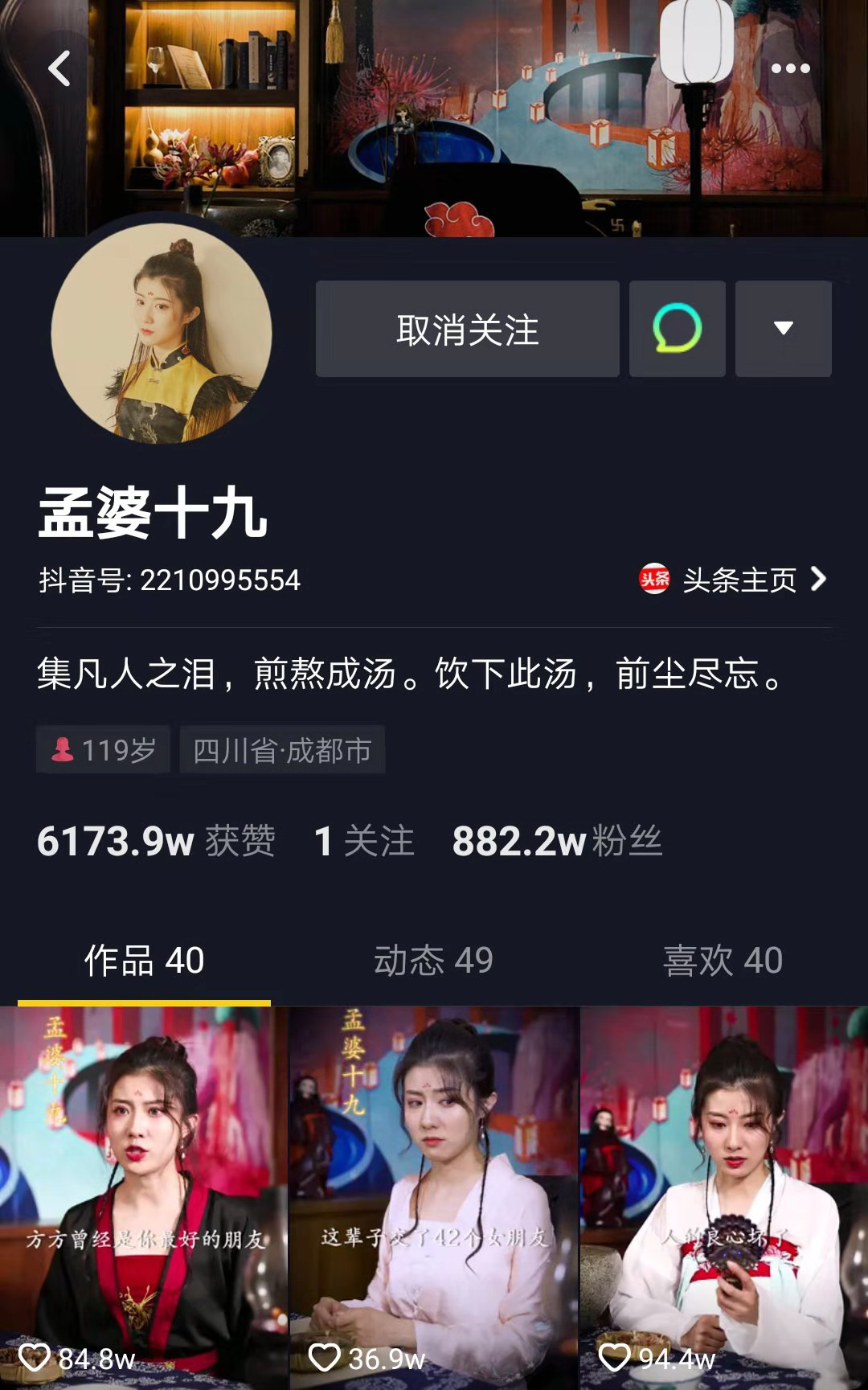Tap the 四川省·成都市 location tag
Screen dimensions: 868x1390
(283, 748)
